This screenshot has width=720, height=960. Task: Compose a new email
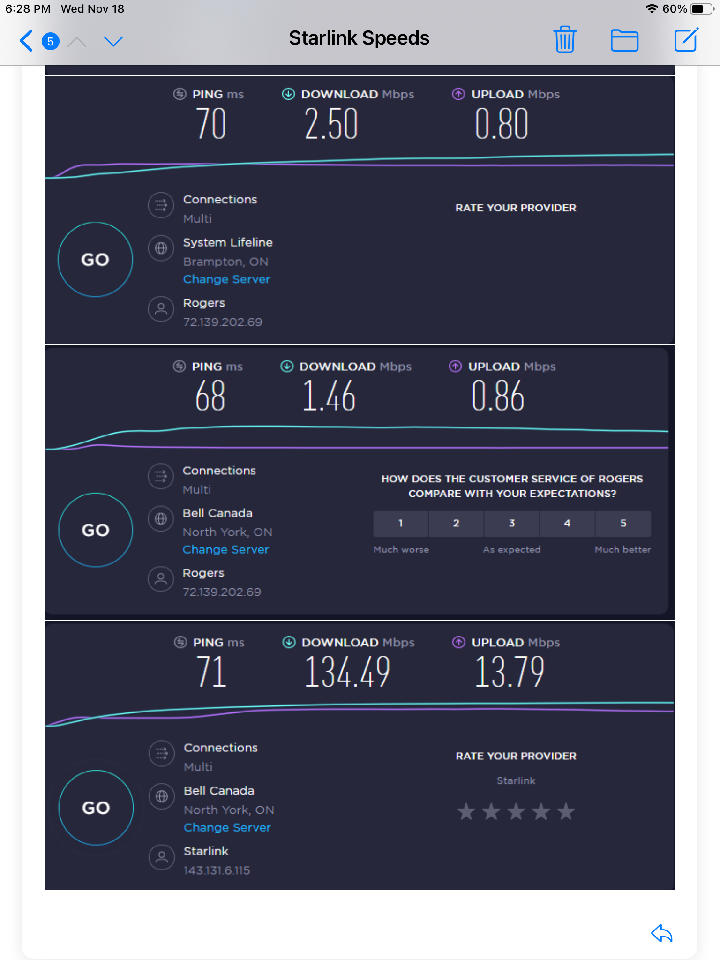pyautogui.click(x=686, y=40)
